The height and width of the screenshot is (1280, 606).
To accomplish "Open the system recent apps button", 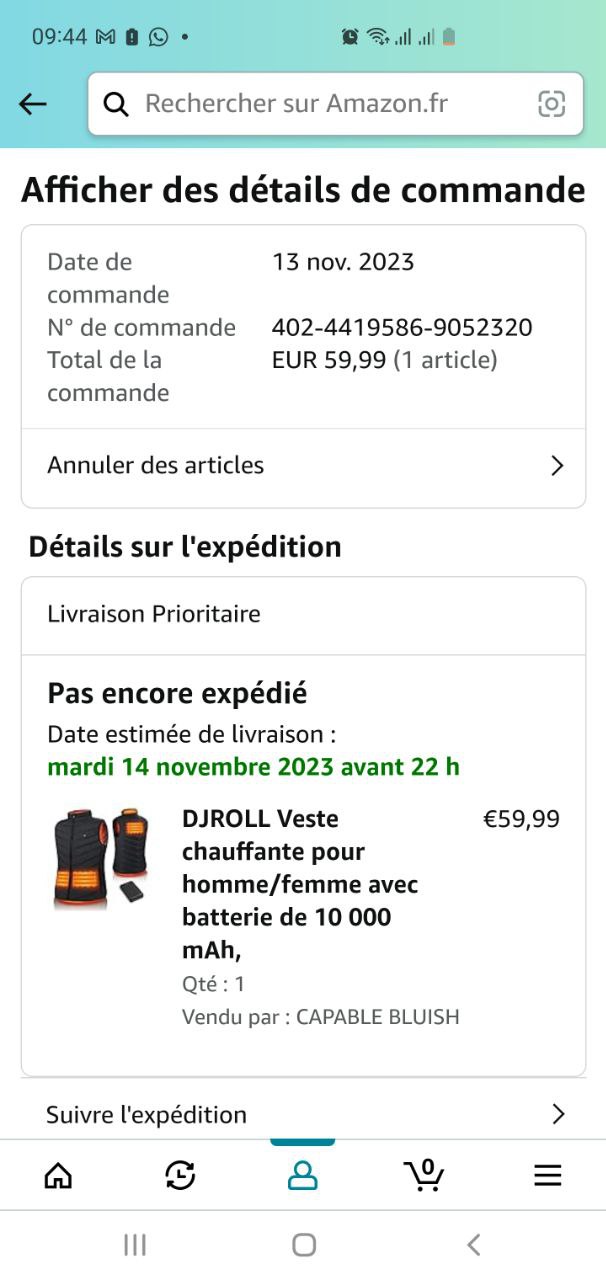I will click(135, 1245).
